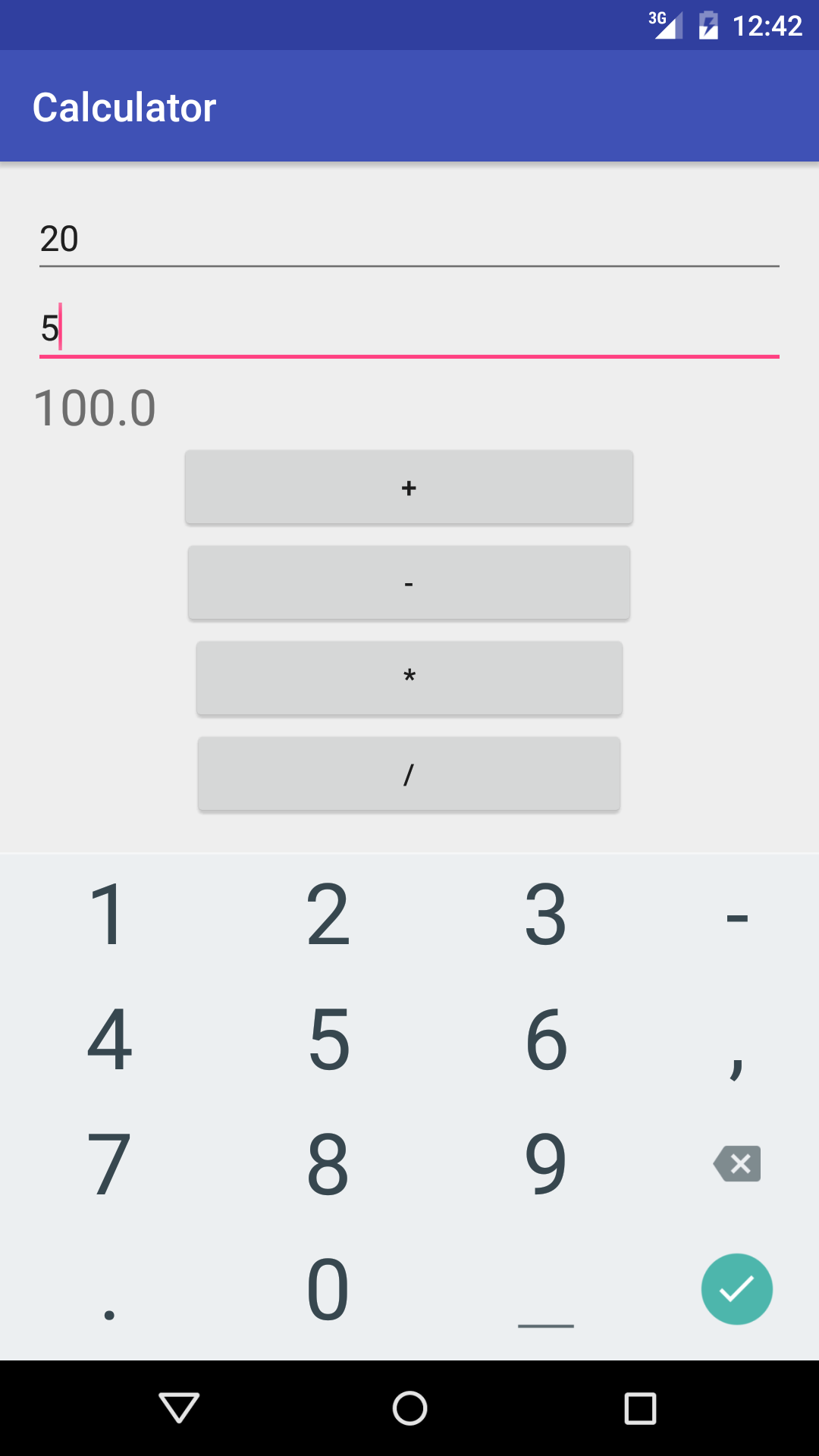Enter digit 0 on the keypad
This screenshot has width=819, height=1456.
[328, 1288]
